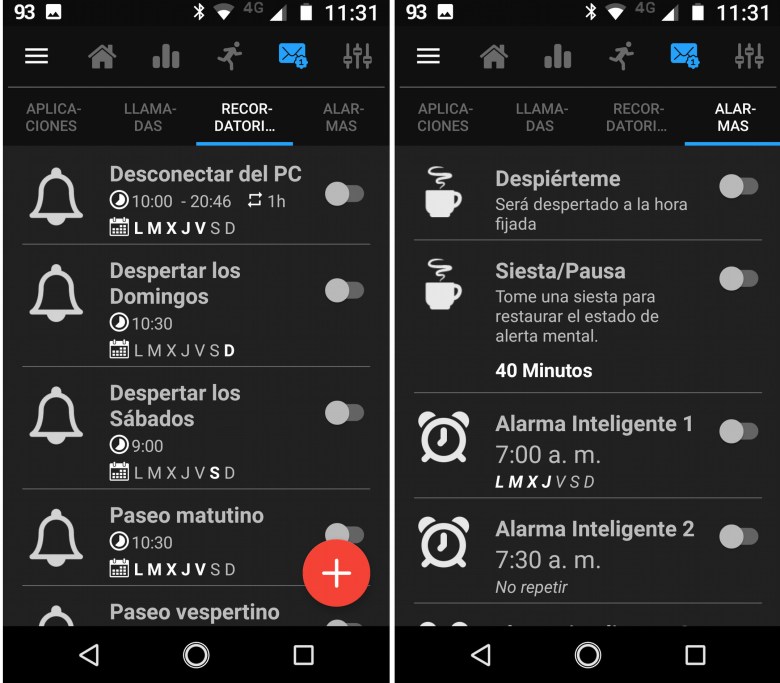Toggle the Desconectar del PC reminder switch
The image size is (780, 683).
[344, 194]
